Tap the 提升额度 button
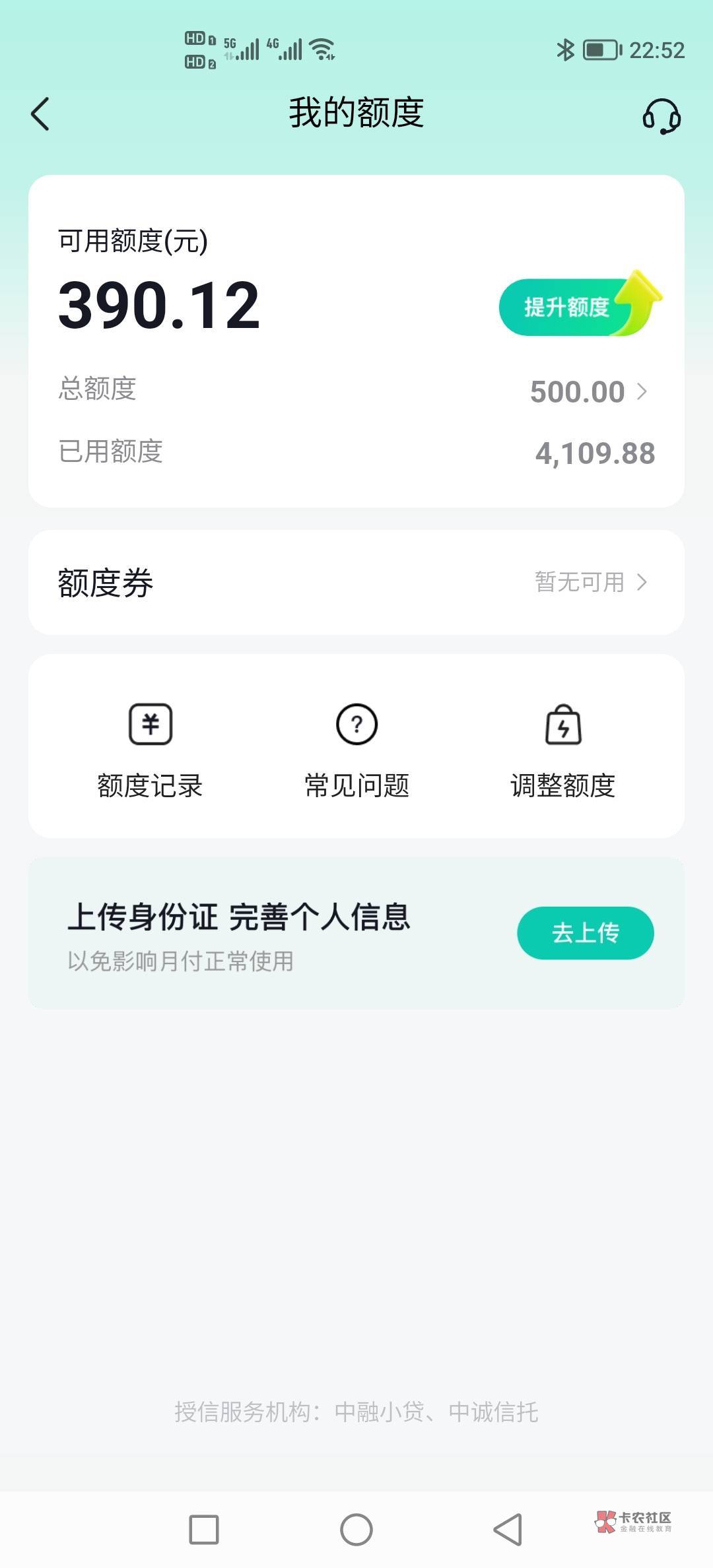Viewport: 713px width, 1568px height. coord(578,306)
